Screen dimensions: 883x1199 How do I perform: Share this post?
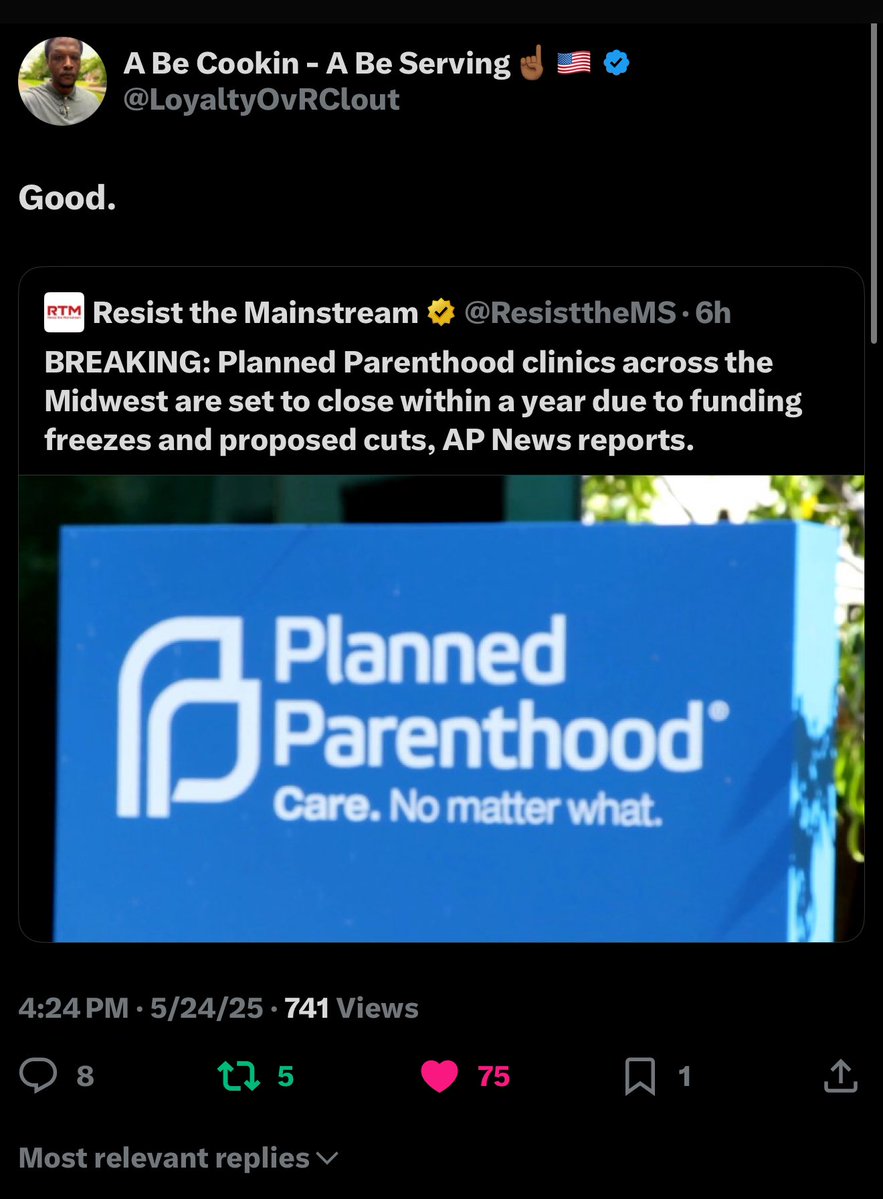pyautogui.click(x=840, y=1076)
